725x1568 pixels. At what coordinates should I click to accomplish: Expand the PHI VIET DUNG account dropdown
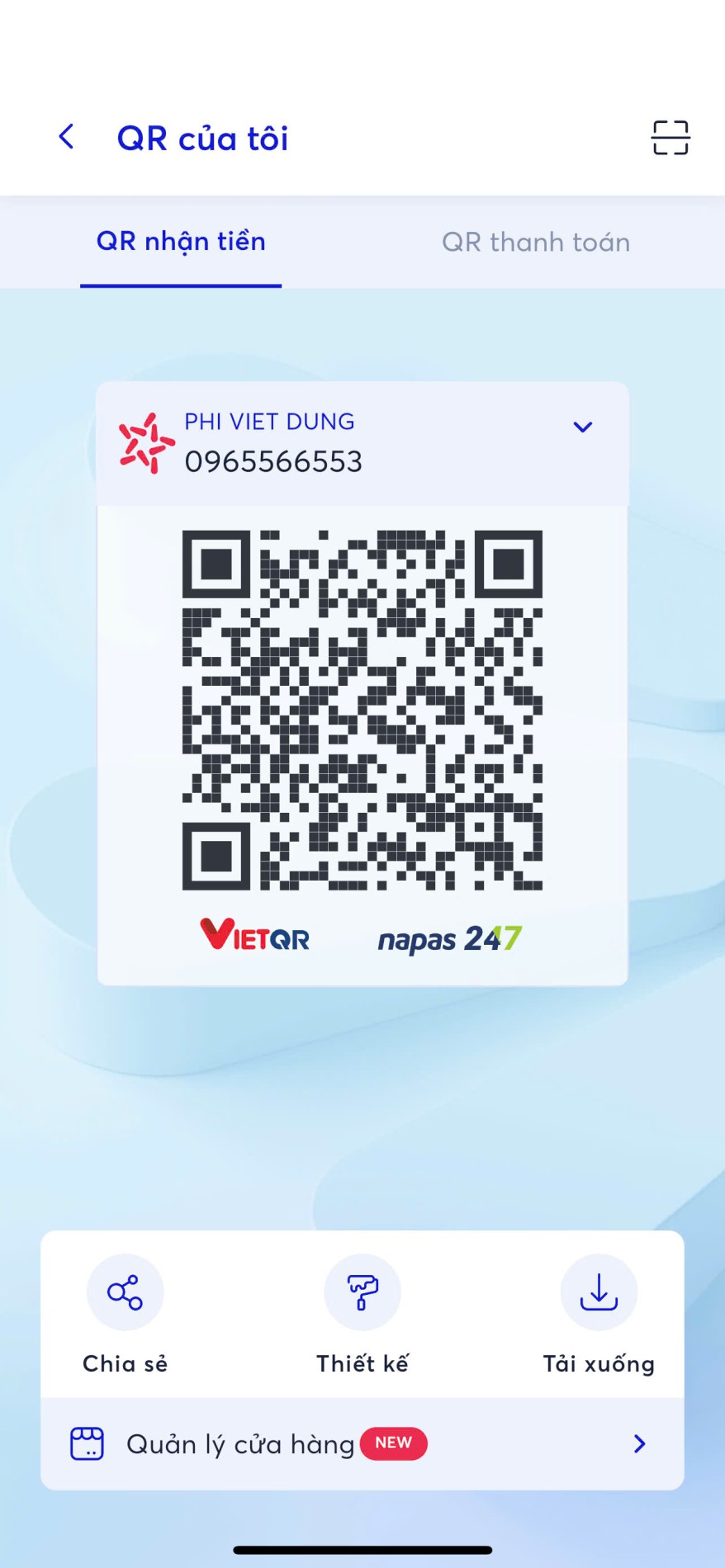pyautogui.click(x=582, y=427)
